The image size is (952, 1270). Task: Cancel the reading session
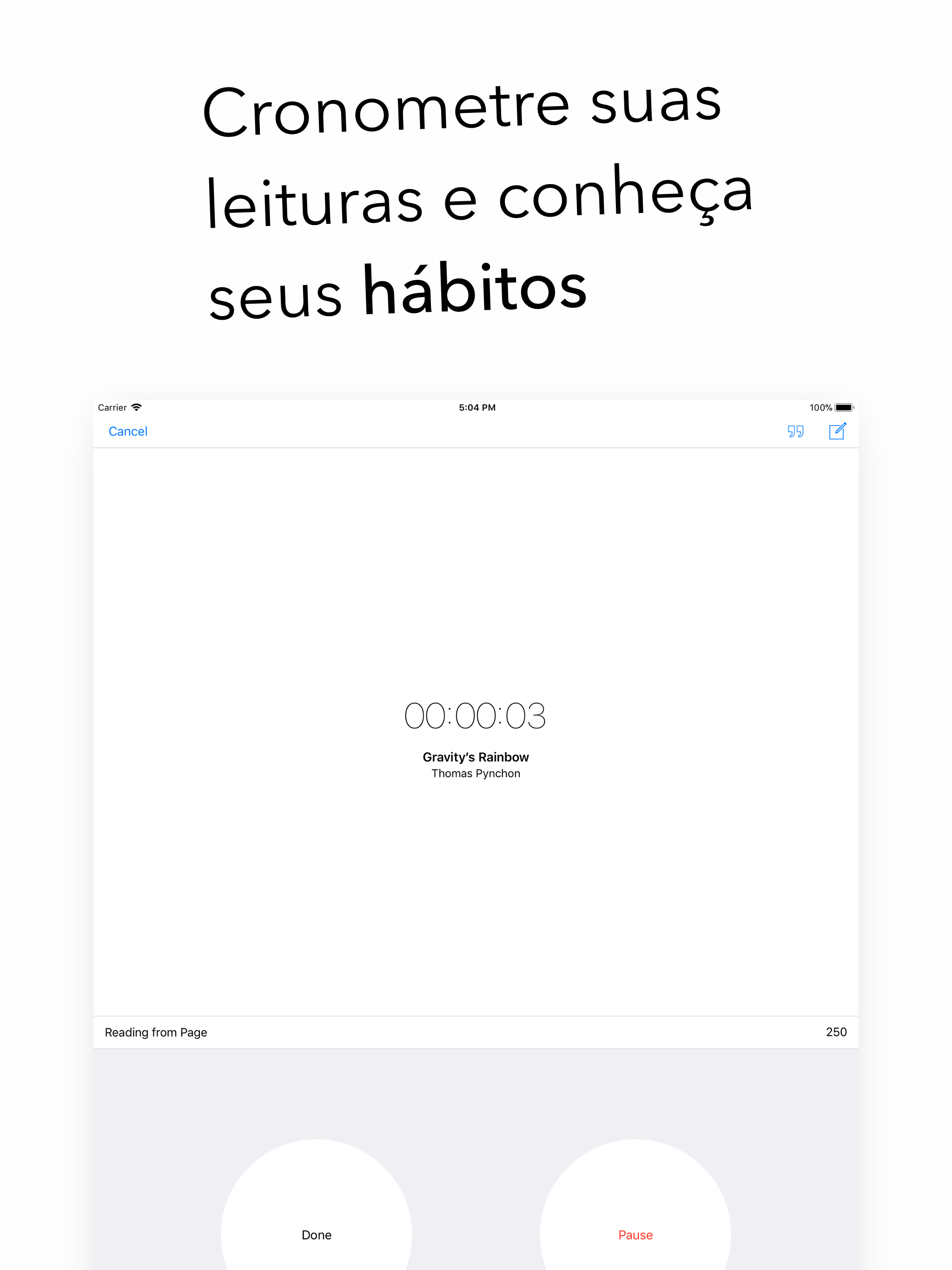tap(127, 431)
